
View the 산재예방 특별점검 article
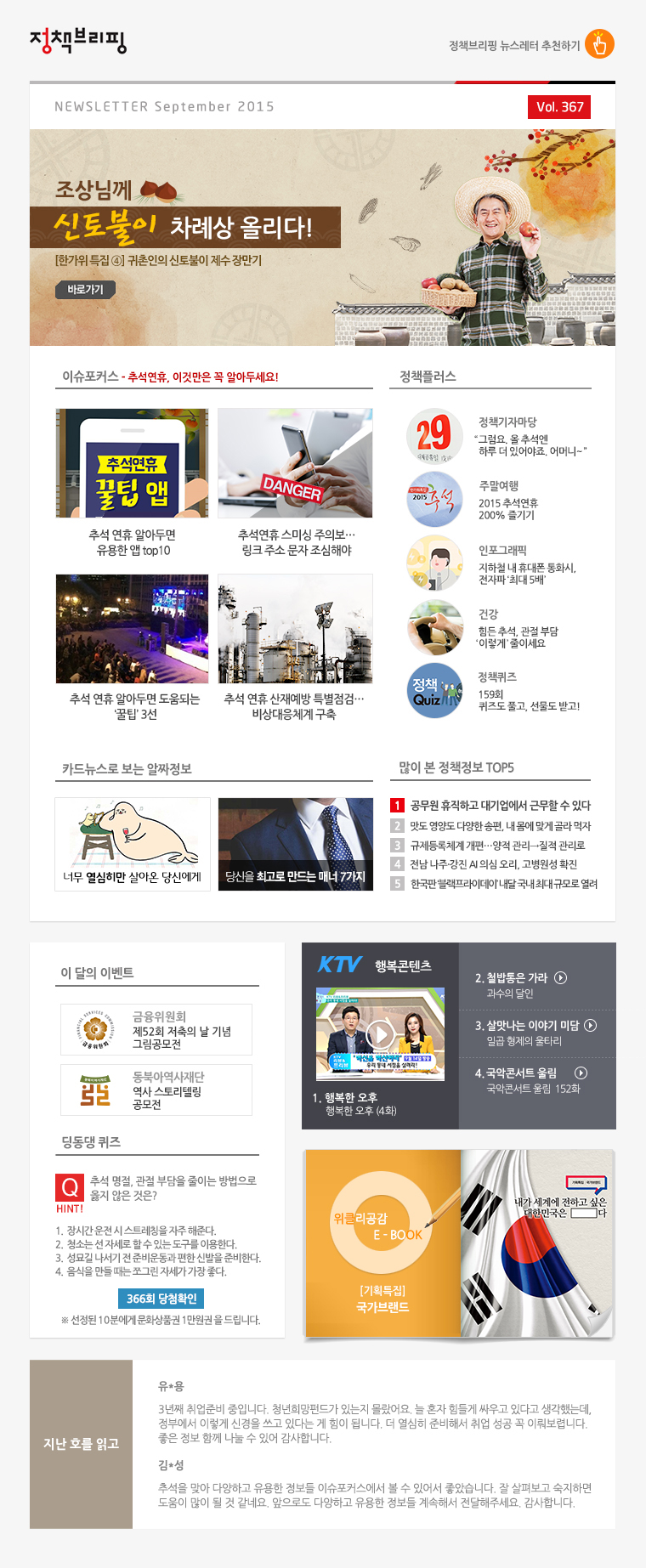point(295,629)
